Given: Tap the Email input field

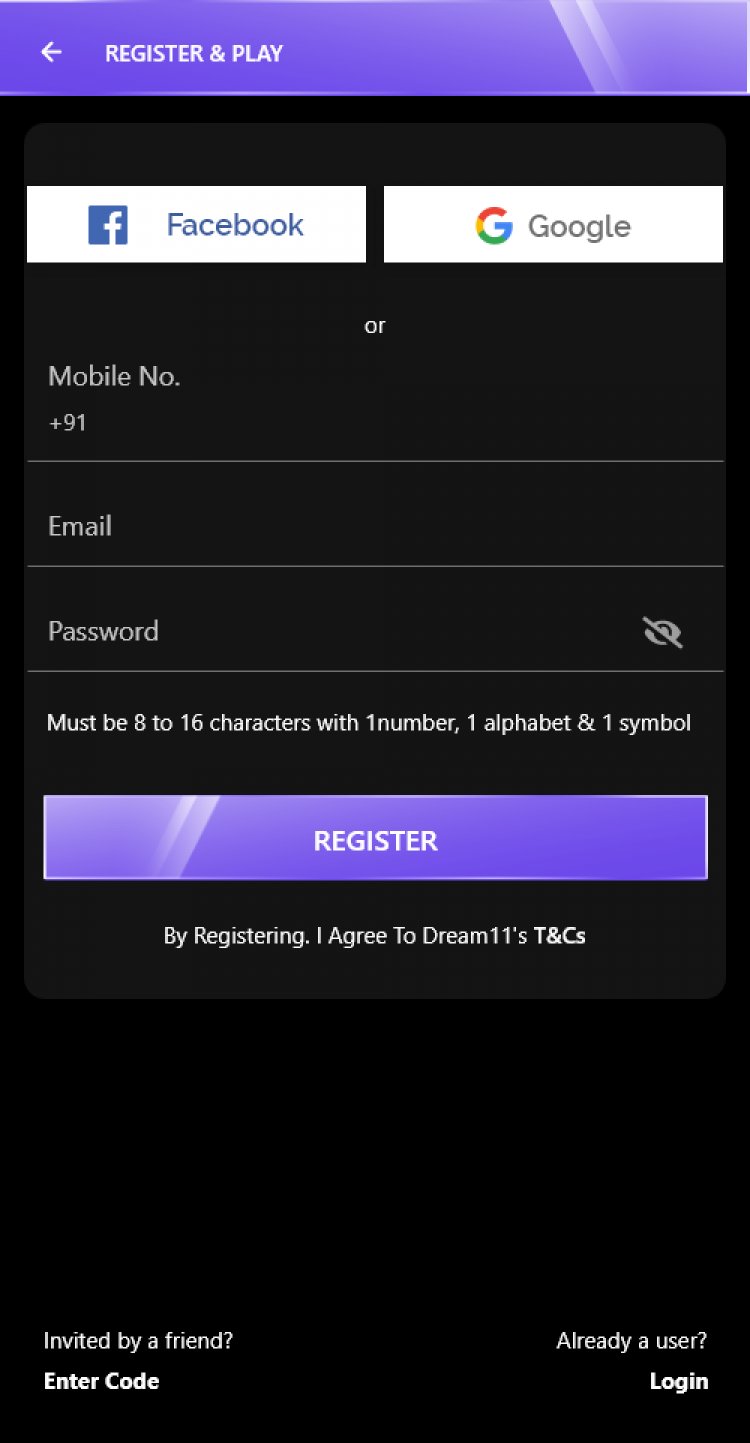Looking at the screenshot, I should [375, 527].
